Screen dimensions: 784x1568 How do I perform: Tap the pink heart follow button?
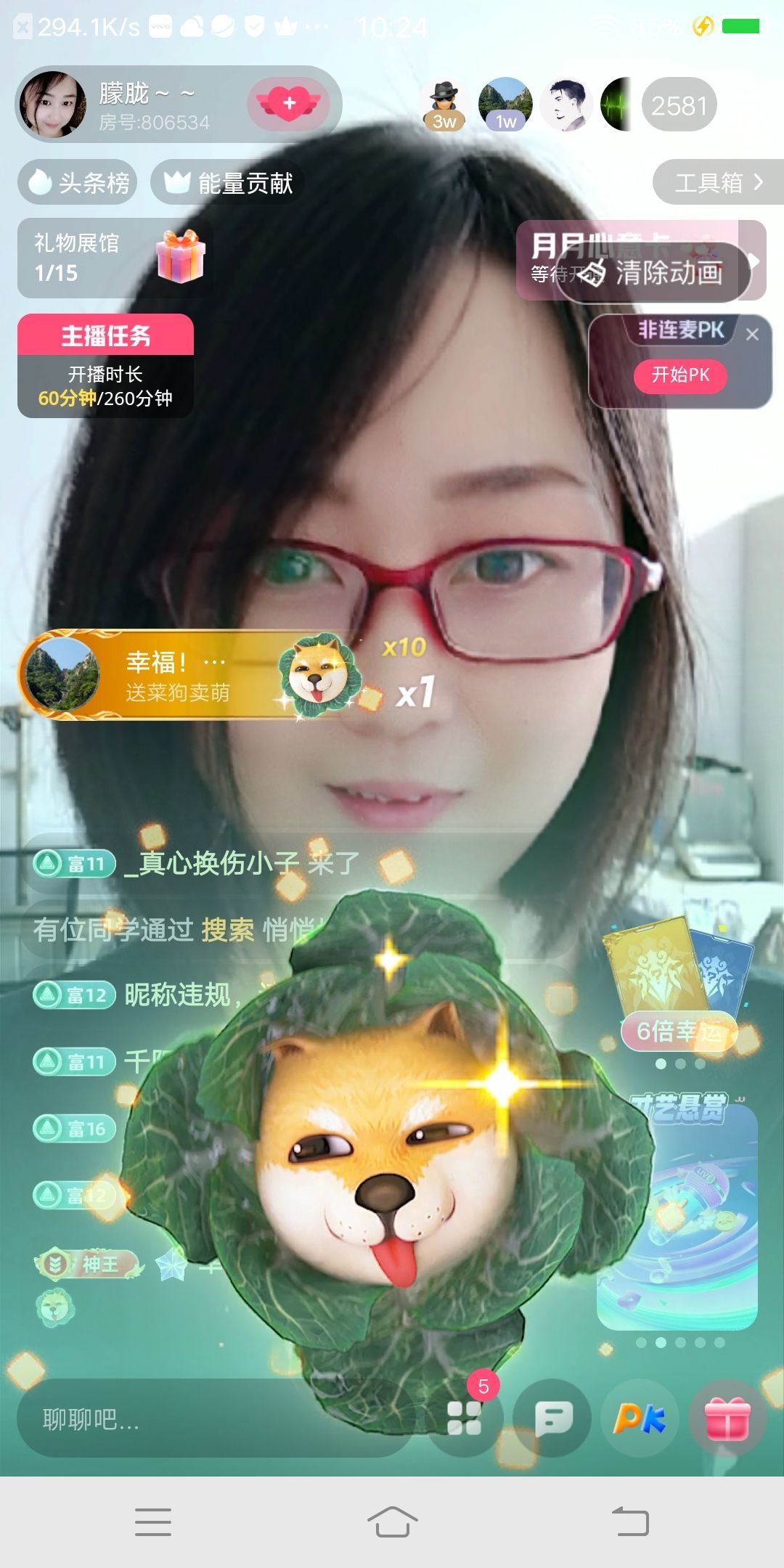pos(289,104)
